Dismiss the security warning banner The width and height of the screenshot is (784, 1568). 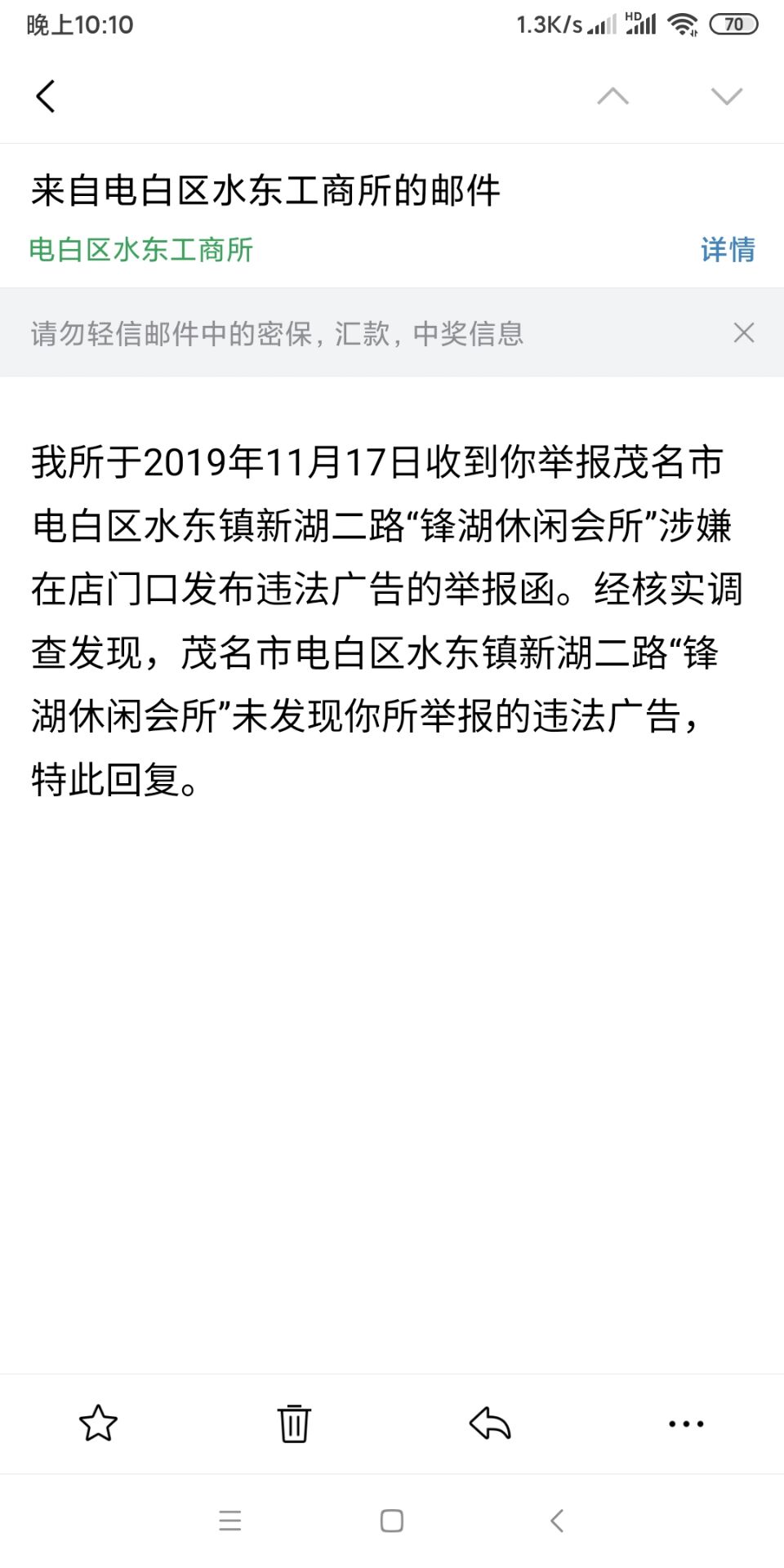point(743,333)
